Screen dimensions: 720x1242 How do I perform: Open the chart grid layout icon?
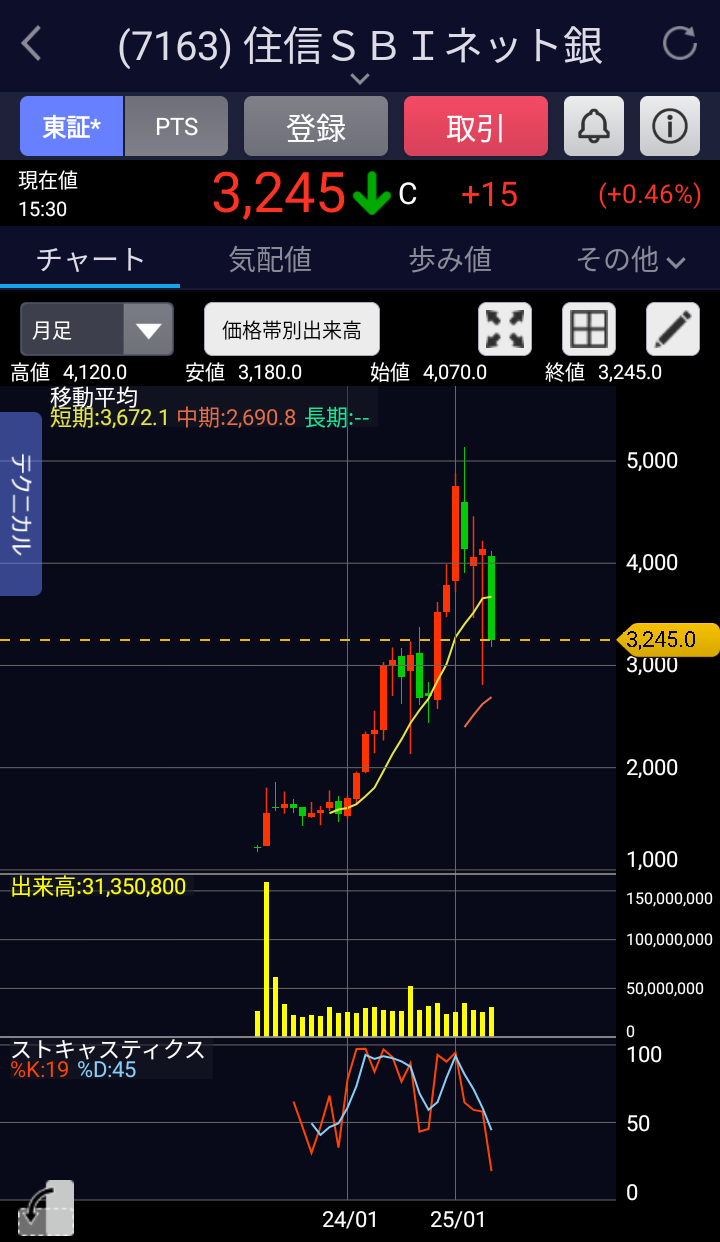coord(589,329)
